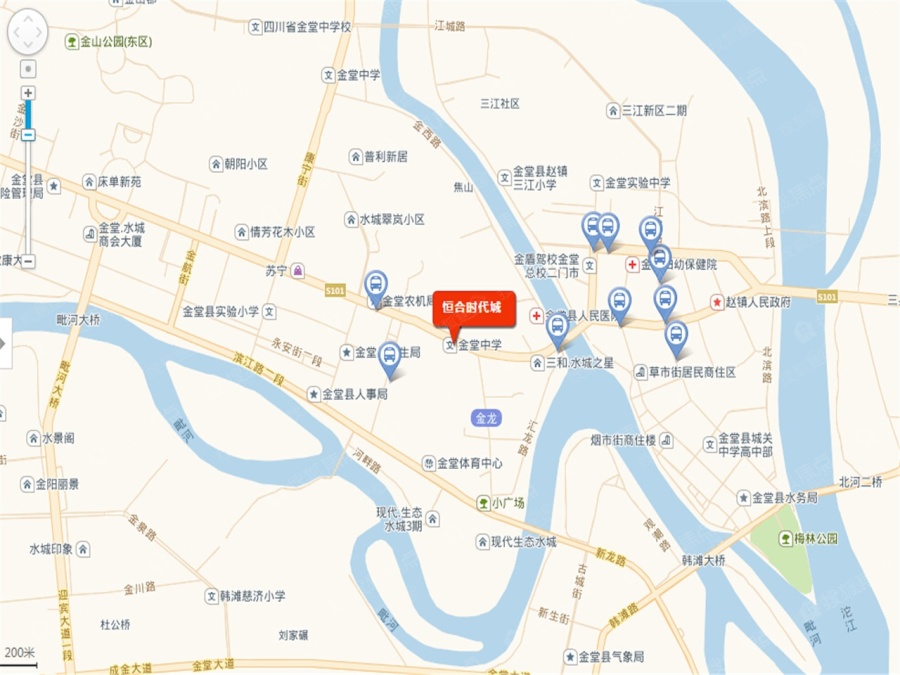Select the bus stop marker near 金堂县人事局
900x675 pixels.
390,355
